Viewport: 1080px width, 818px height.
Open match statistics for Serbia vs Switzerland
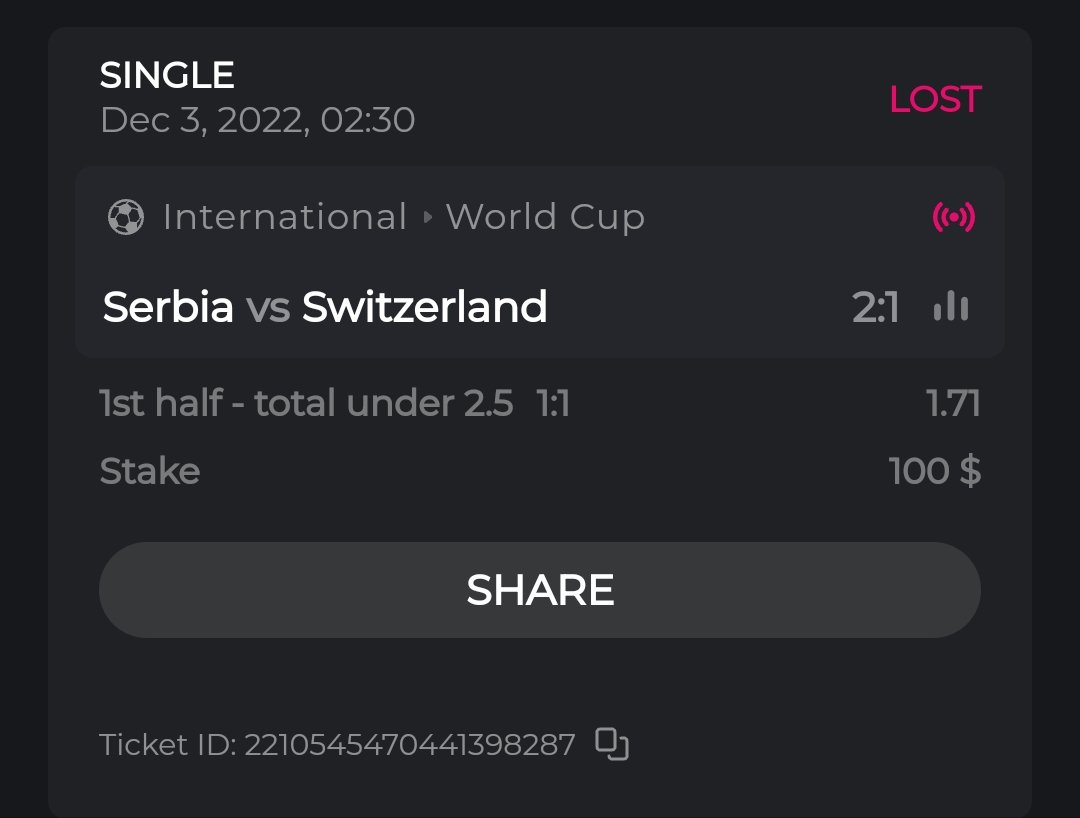951,307
